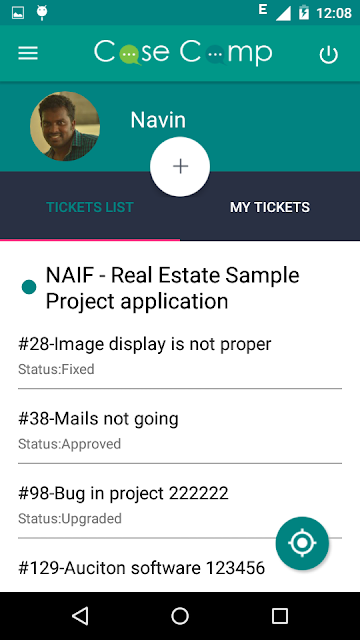Switch to the My Tickets tab

click(x=270, y=207)
